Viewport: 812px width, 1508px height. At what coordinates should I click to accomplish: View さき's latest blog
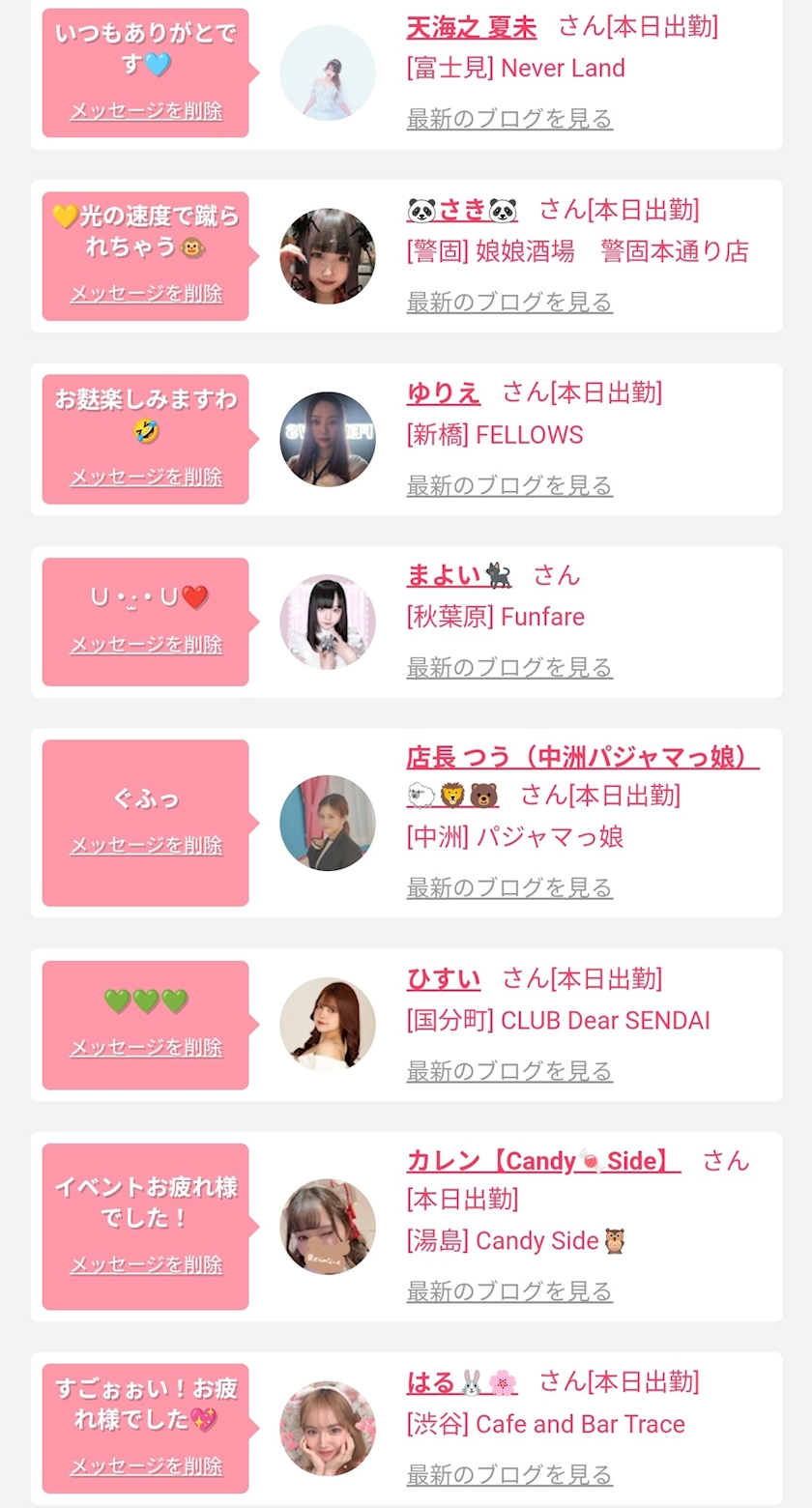[x=509, y=303]
